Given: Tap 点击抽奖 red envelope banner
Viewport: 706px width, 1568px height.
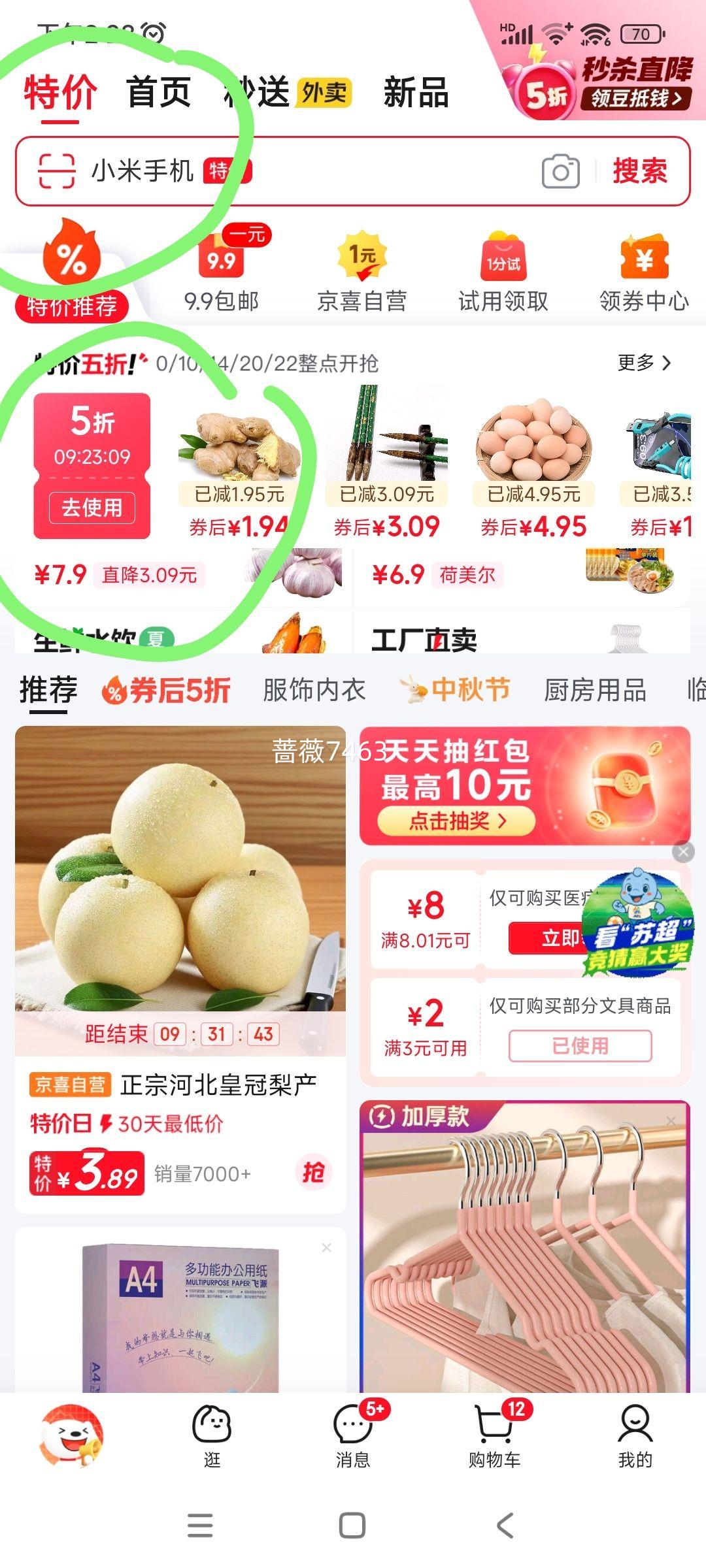Looking at the screenshot, I should point(457,821).
